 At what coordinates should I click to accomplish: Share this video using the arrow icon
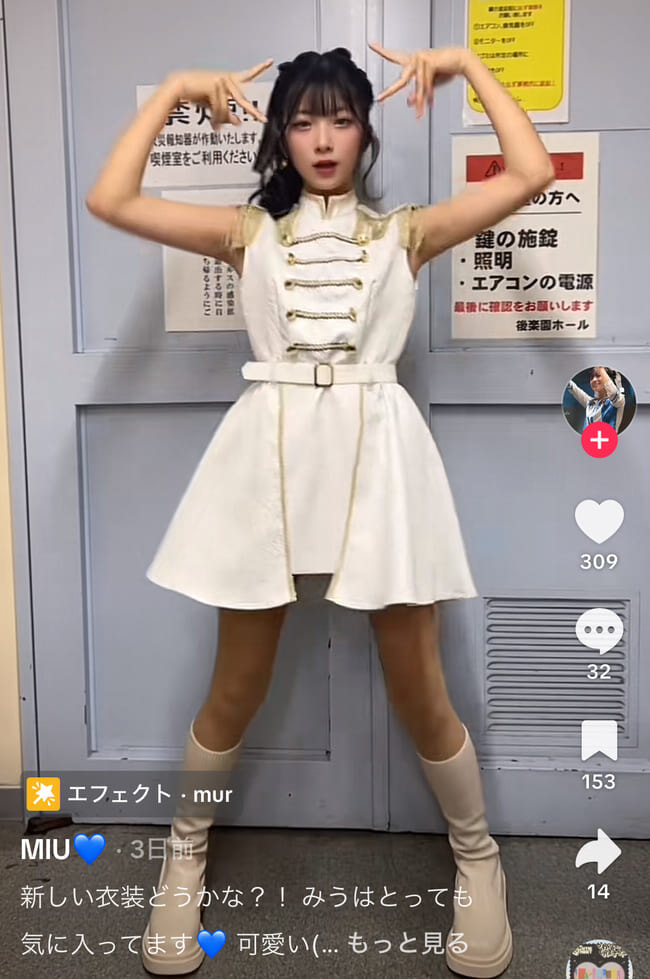[x=598, y=851]
